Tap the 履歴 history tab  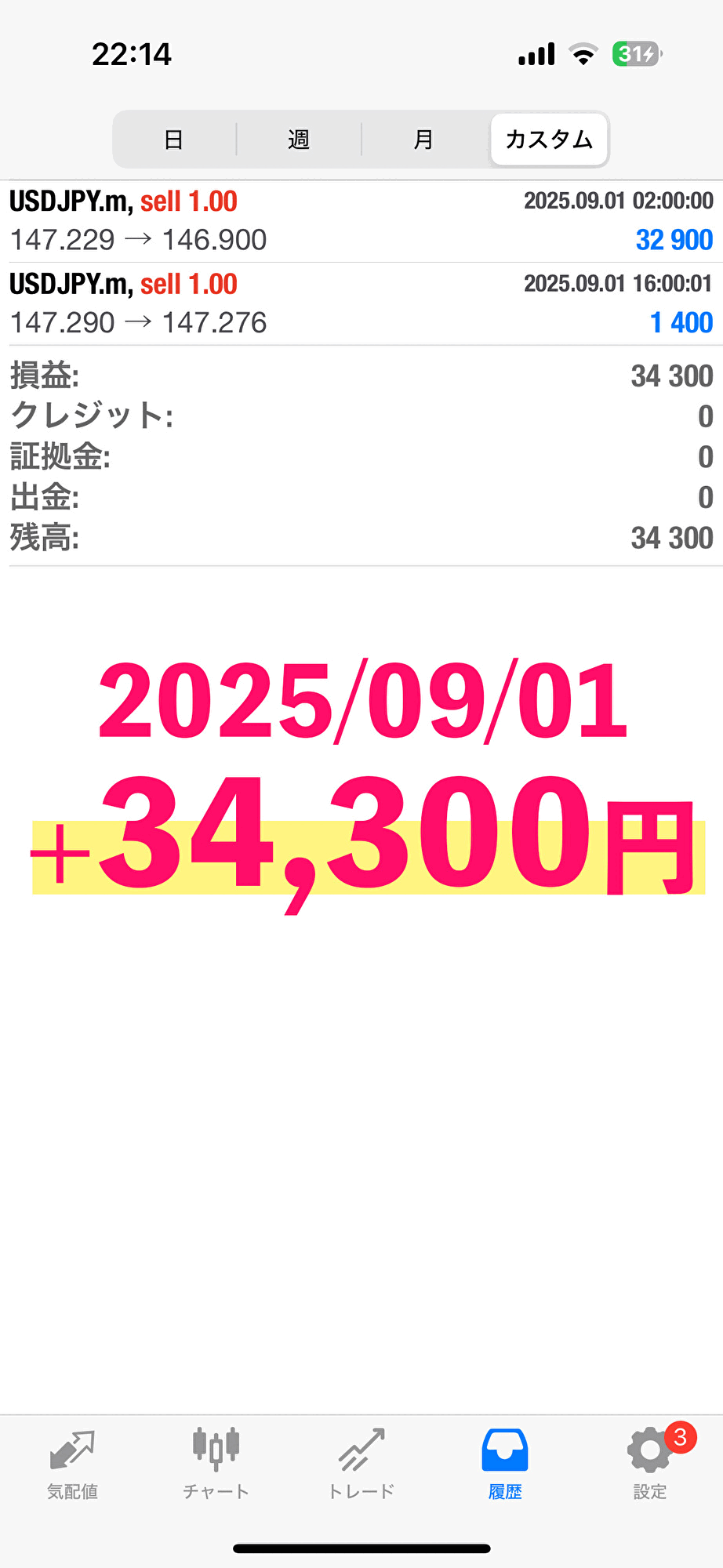[505, 1462]
